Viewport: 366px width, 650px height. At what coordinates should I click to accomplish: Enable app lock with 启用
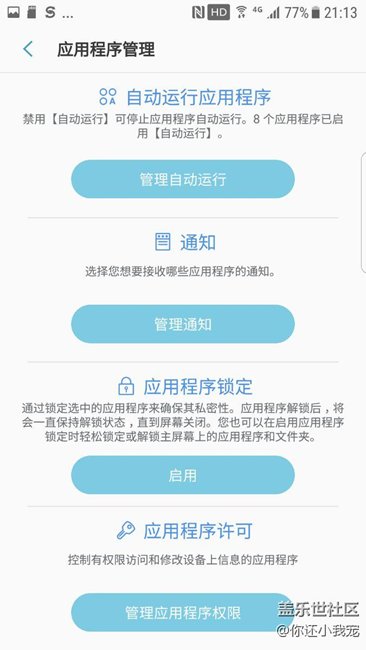(x=183, y=475)
